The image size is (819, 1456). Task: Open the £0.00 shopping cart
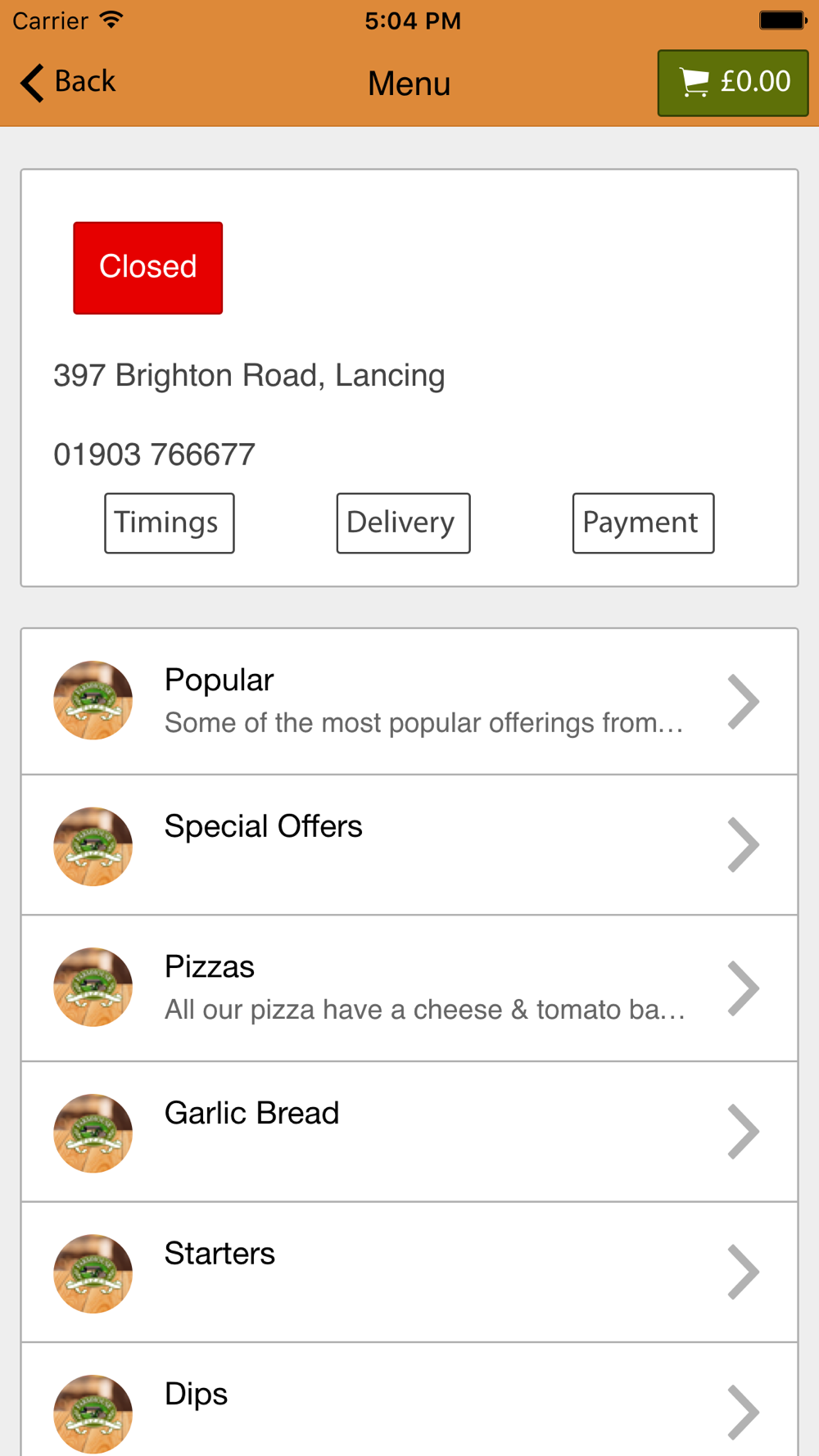click(733, 83)
